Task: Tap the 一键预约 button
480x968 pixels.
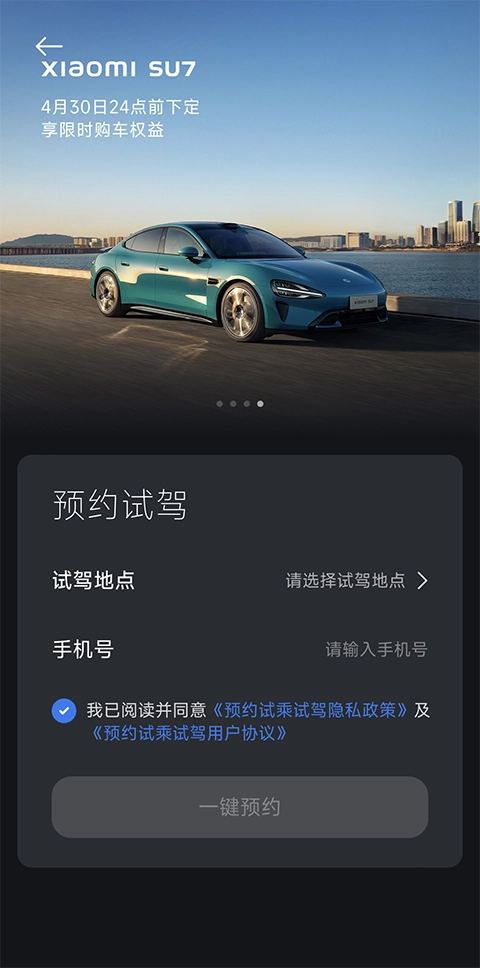Action: point(240,807)
